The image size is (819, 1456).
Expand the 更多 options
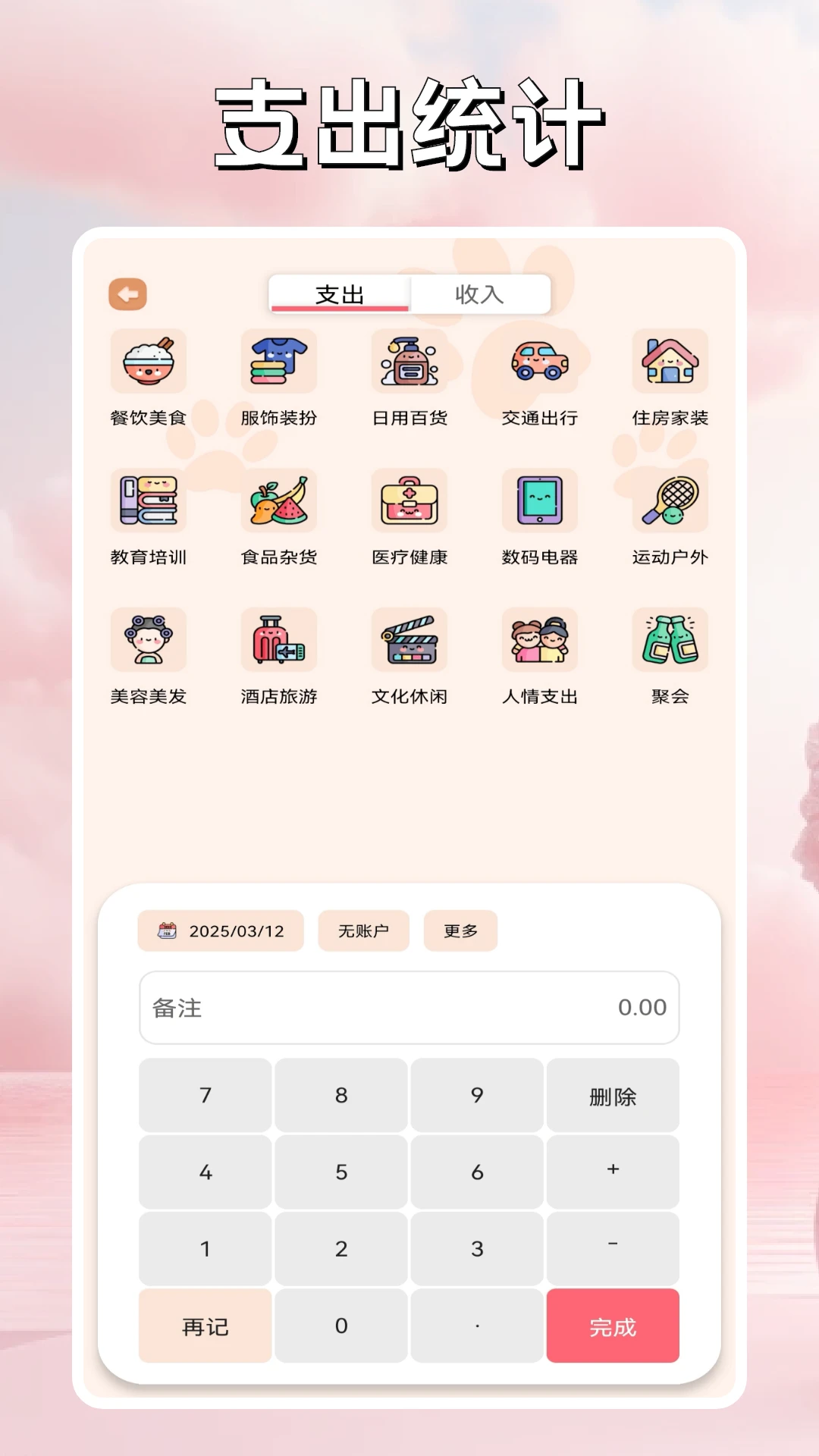tap(460, 931)
